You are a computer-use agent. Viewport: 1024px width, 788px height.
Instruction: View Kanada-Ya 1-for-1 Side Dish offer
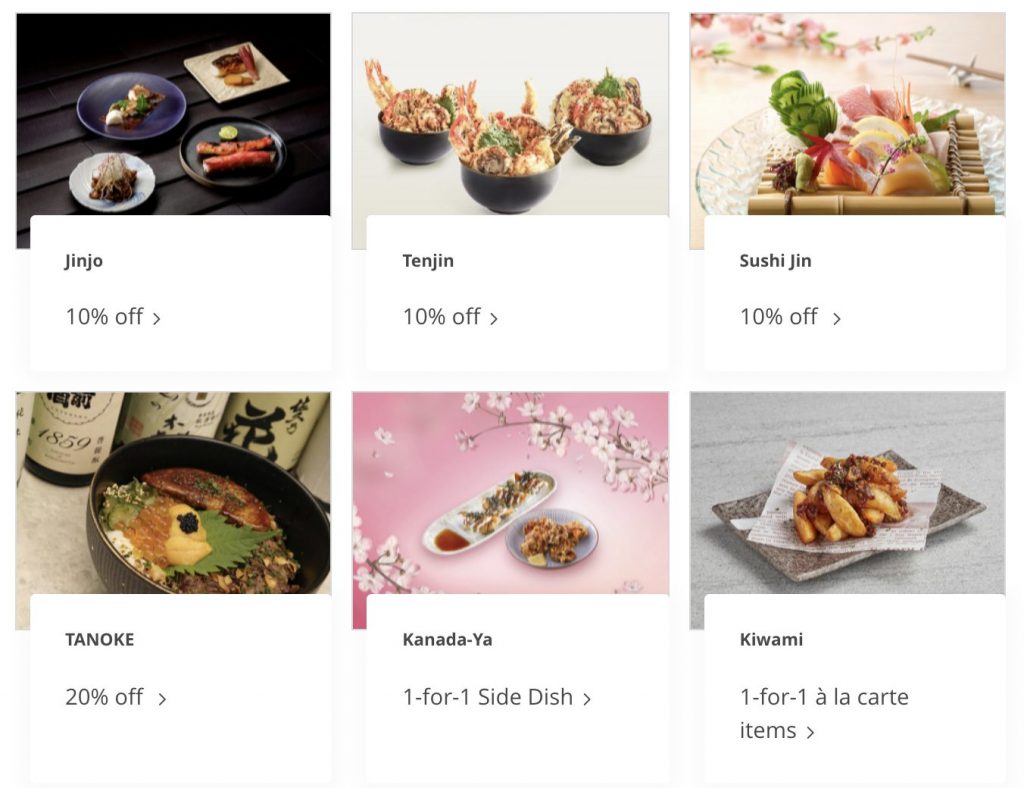(496, 697)
